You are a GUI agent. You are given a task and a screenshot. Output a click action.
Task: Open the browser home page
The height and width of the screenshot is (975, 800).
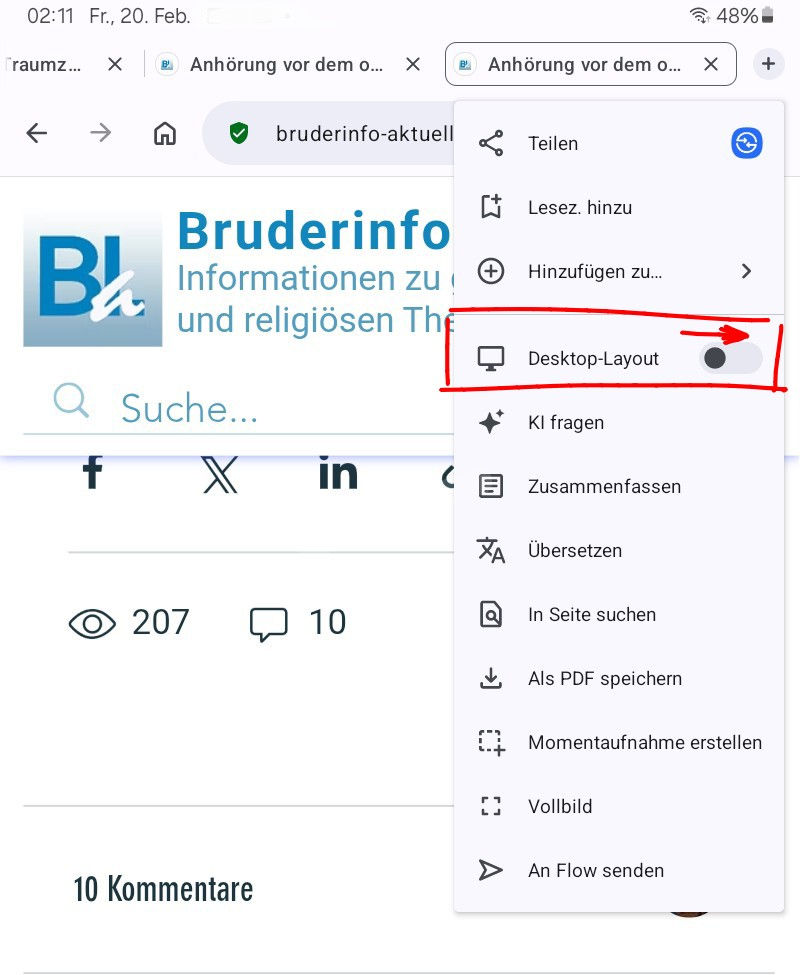pyautogui.click(x=165, y=133)
